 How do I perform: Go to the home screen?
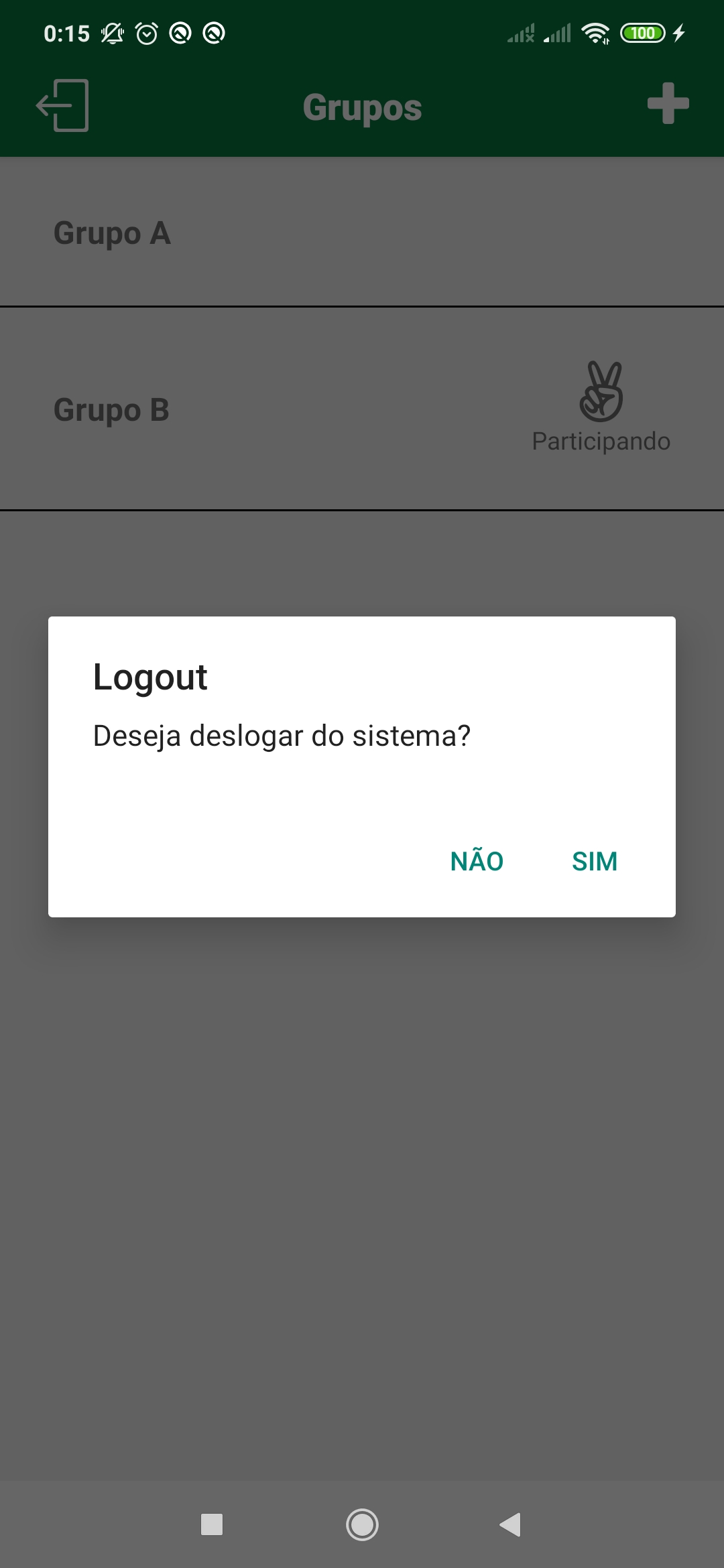(x=362, y=1524)
